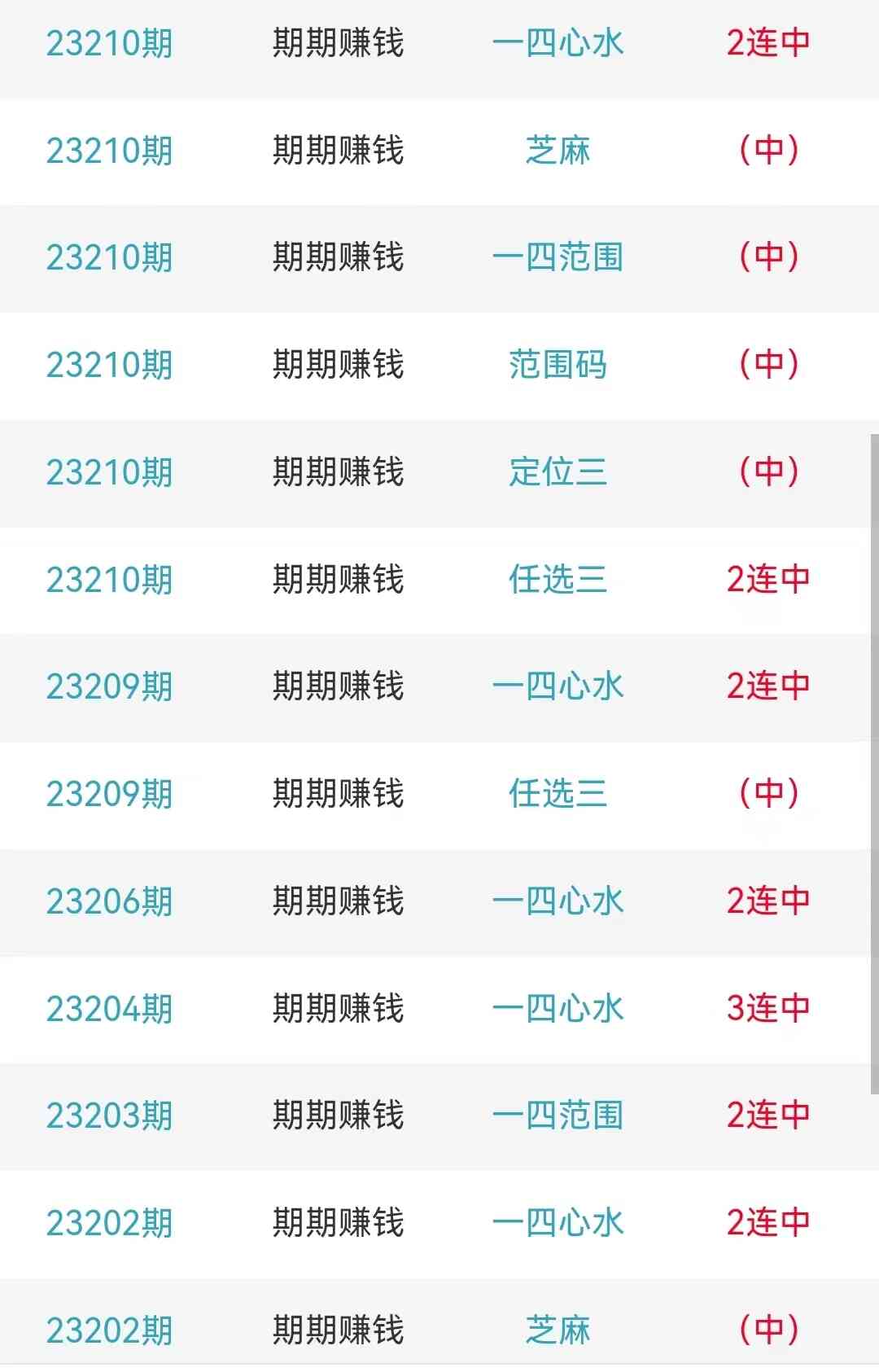Open the 23206期 一四心水 row

click(x=558, y=901)
